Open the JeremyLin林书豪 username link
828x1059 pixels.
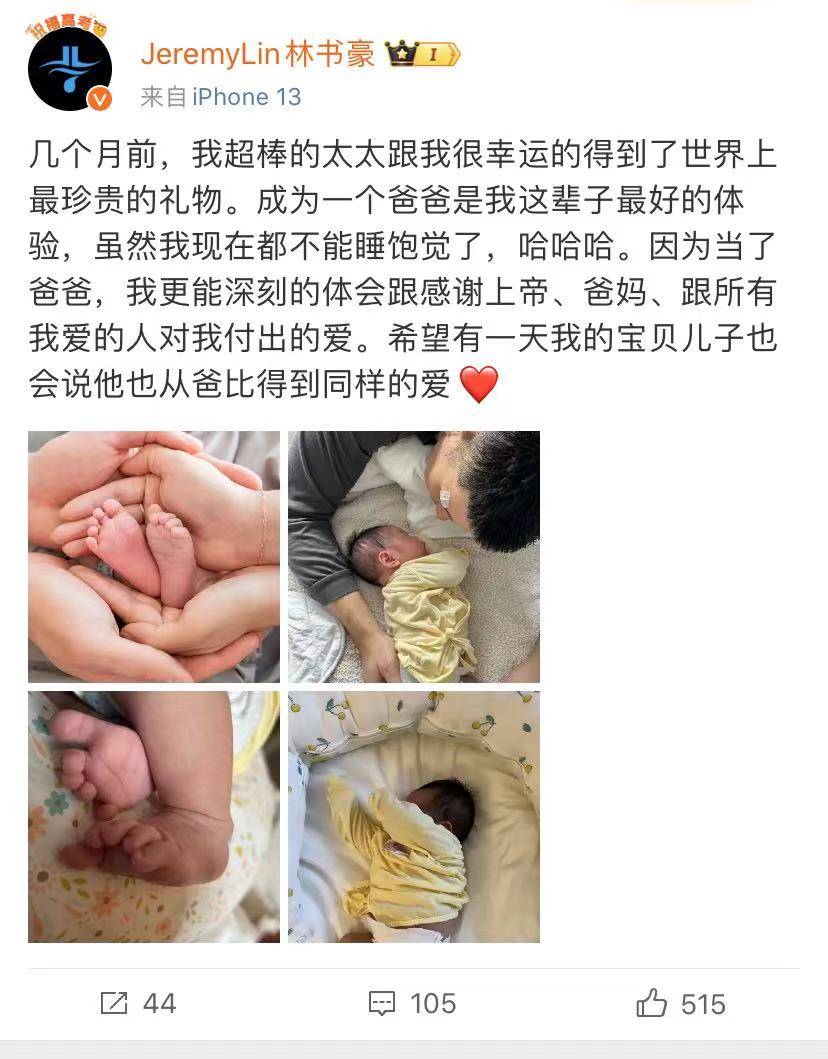coord(257,53)
